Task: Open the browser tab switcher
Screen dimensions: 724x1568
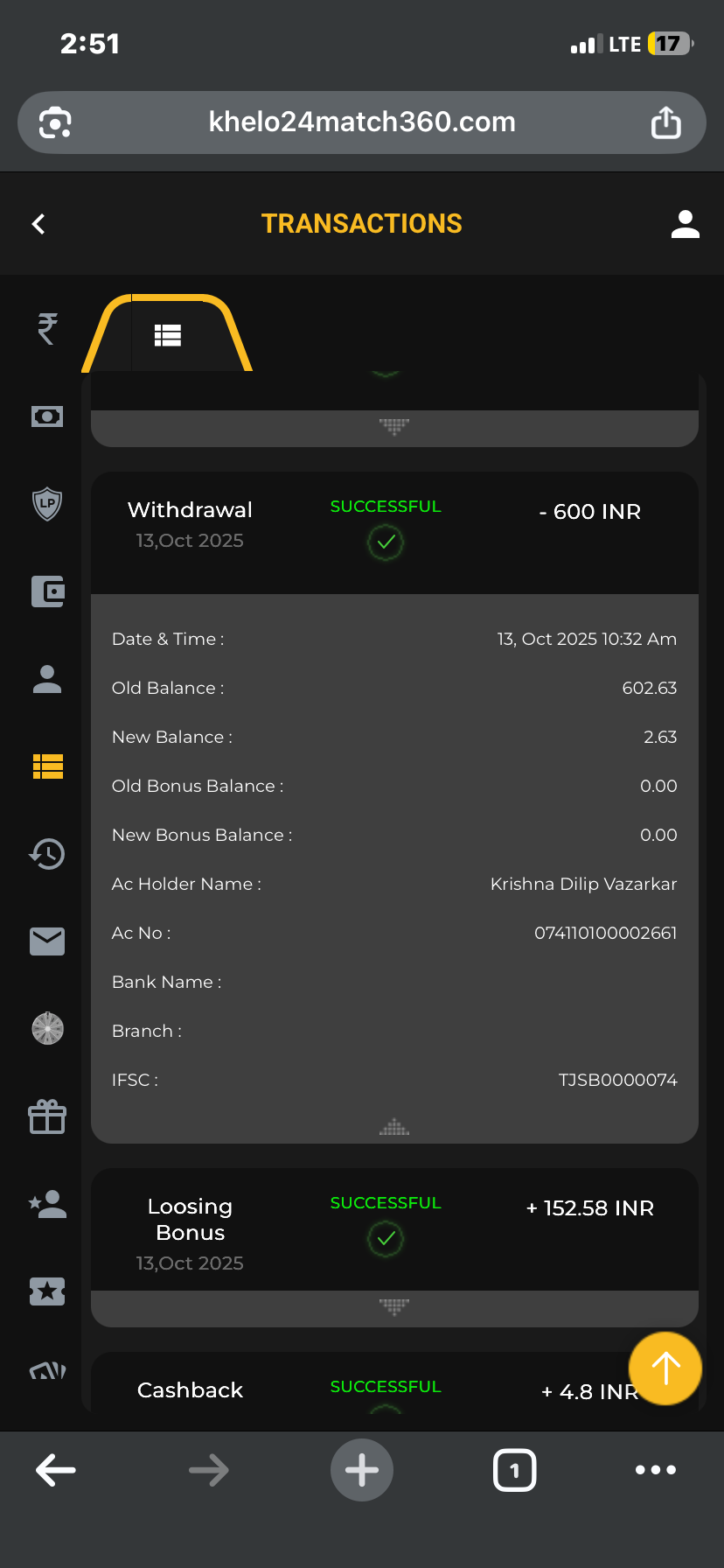Action: coord(514,1470)
